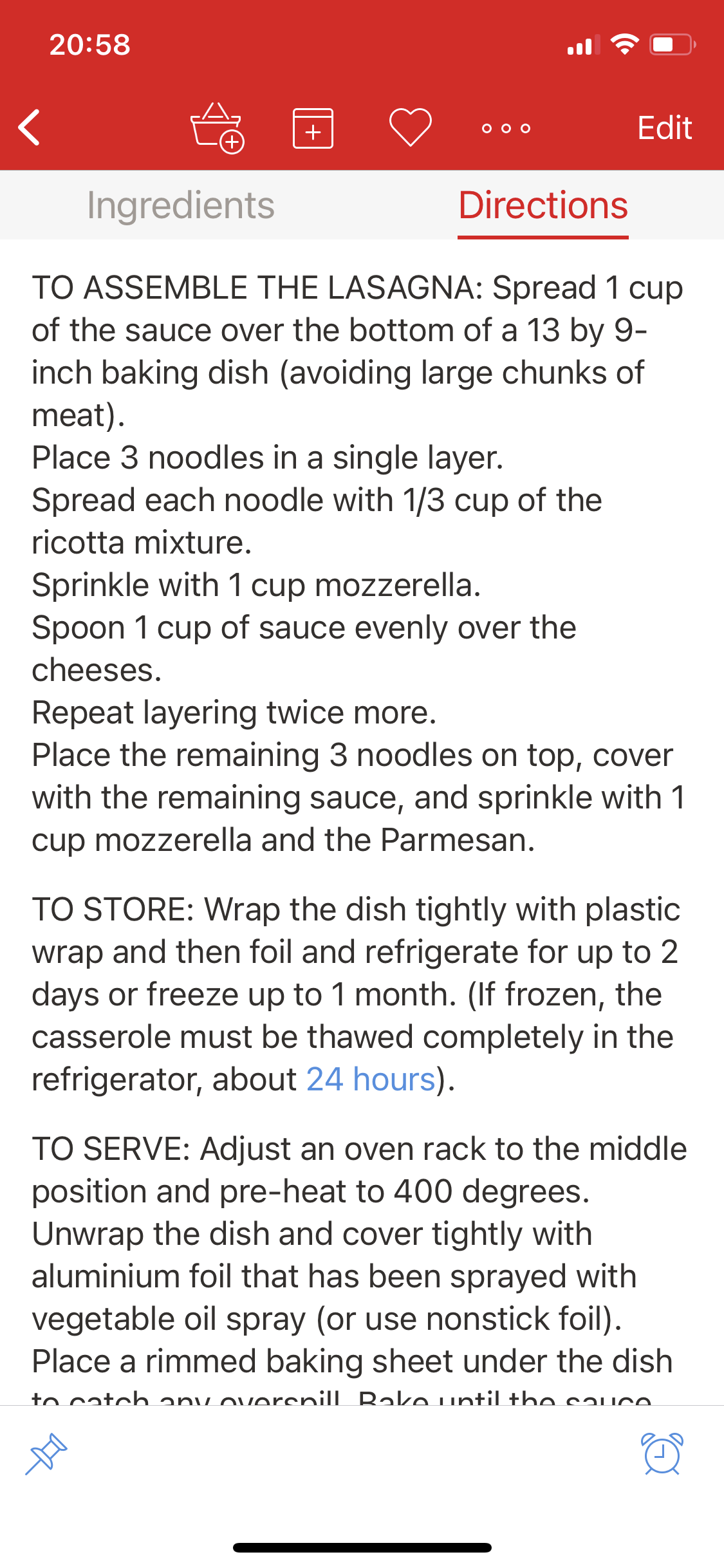Start timer from the 24 hours link

click(x=371, y=1079)
